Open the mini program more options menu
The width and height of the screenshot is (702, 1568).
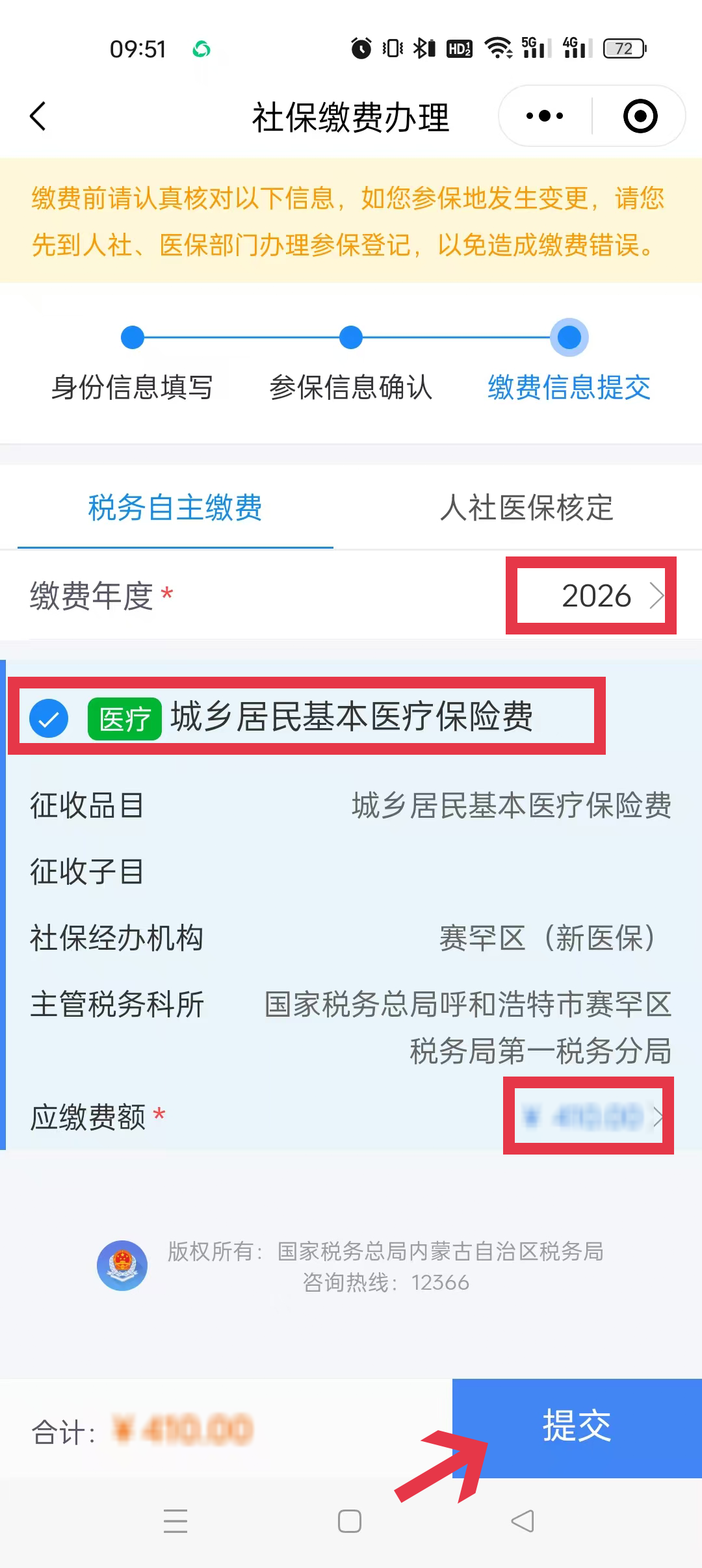pyautogui.click(x=545, y=116)
